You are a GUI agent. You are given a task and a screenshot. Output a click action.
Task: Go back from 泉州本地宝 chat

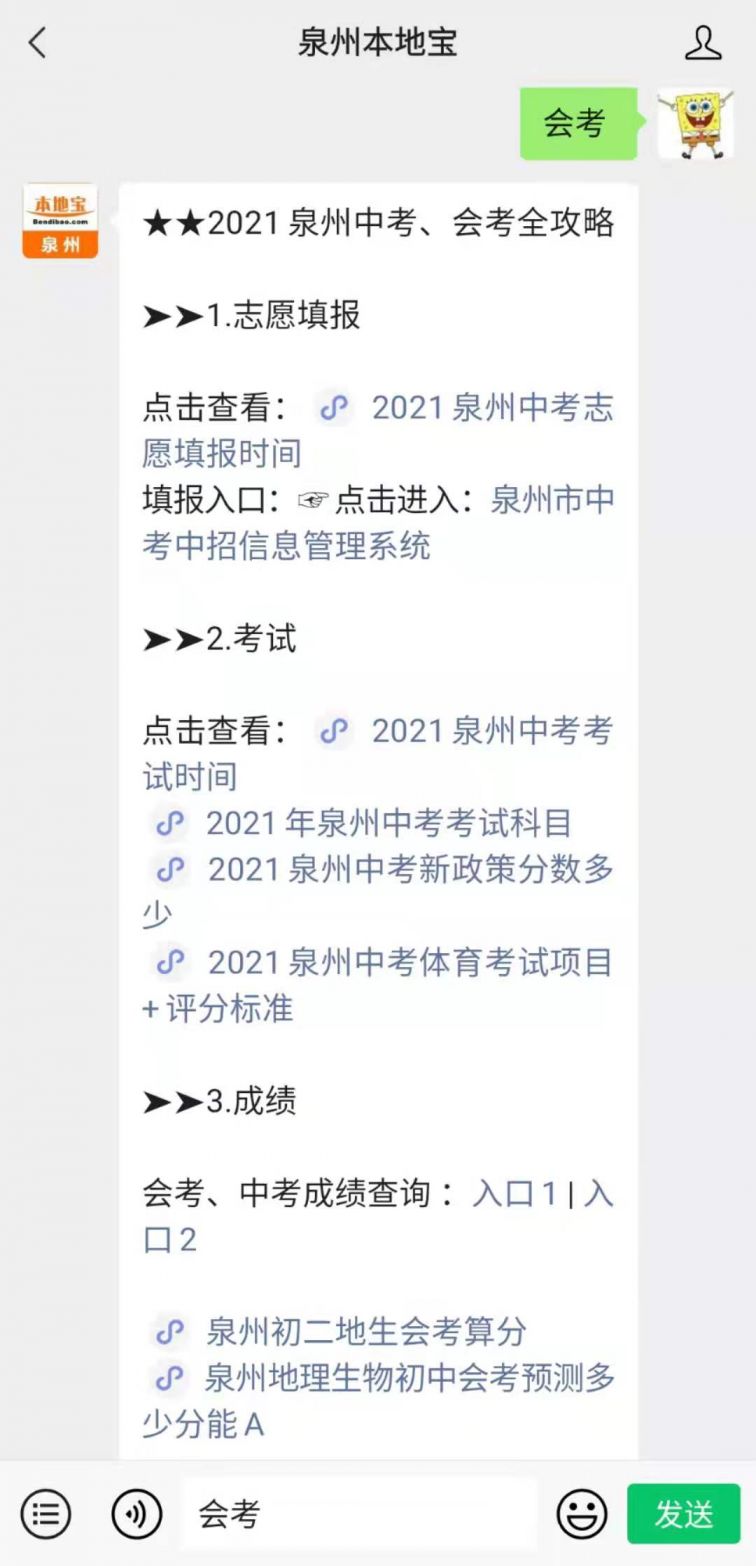coord(38,43)
